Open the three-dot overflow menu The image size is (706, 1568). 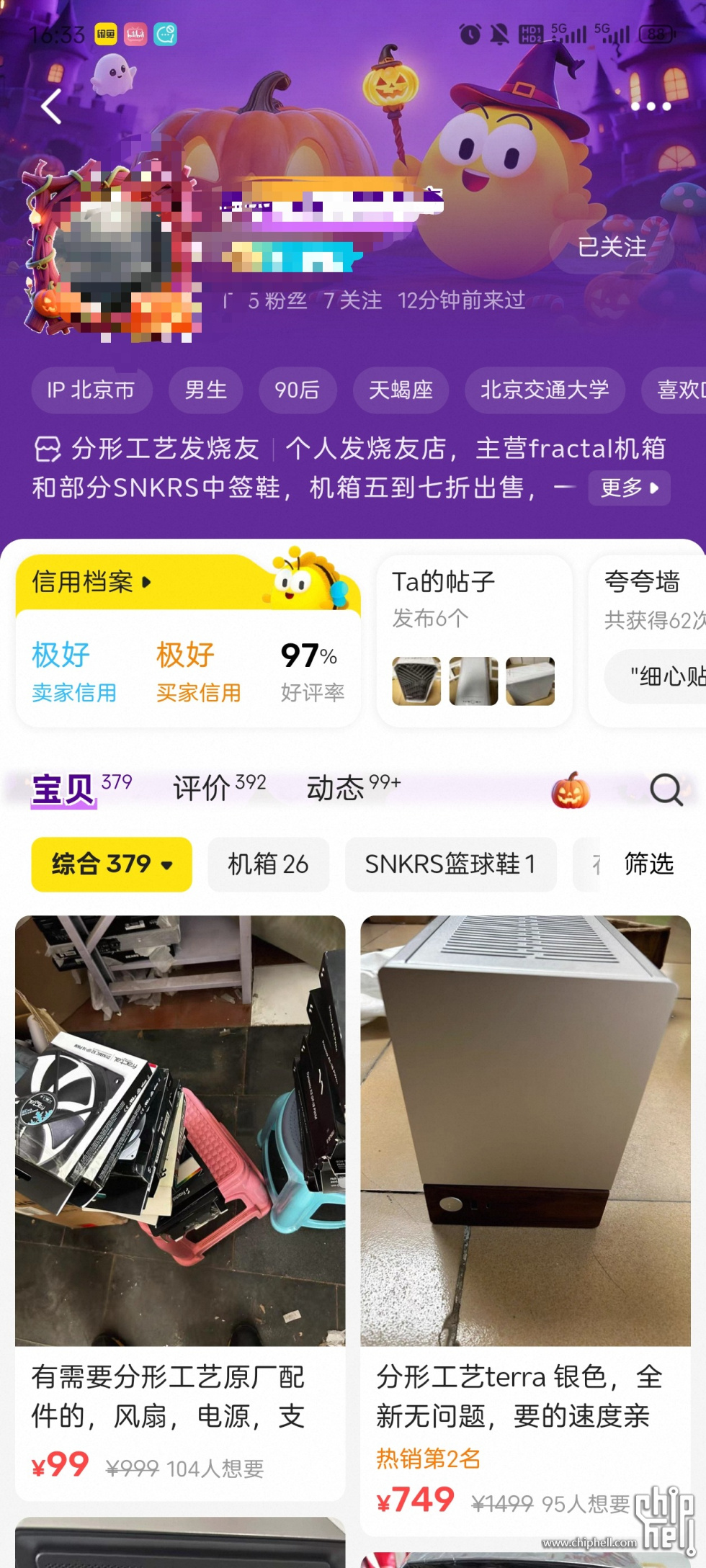650,107
